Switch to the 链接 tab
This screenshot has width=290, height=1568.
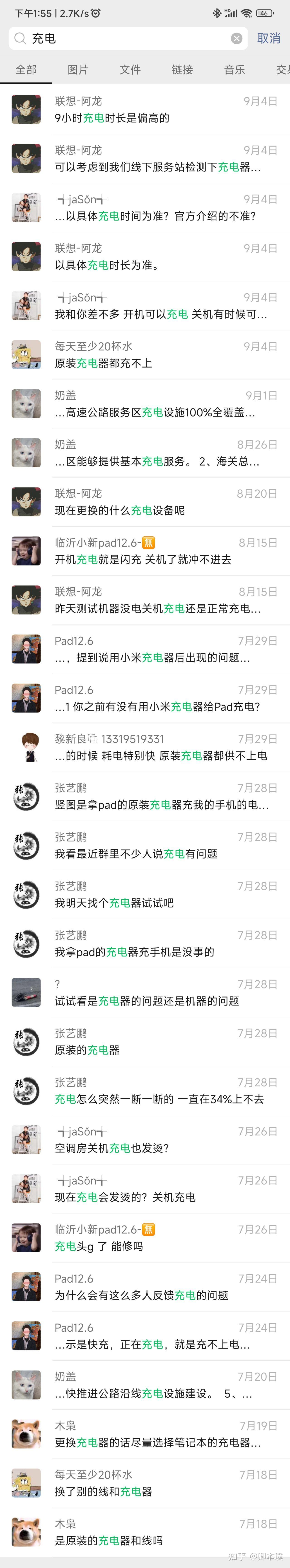click(x=182, y=70)
